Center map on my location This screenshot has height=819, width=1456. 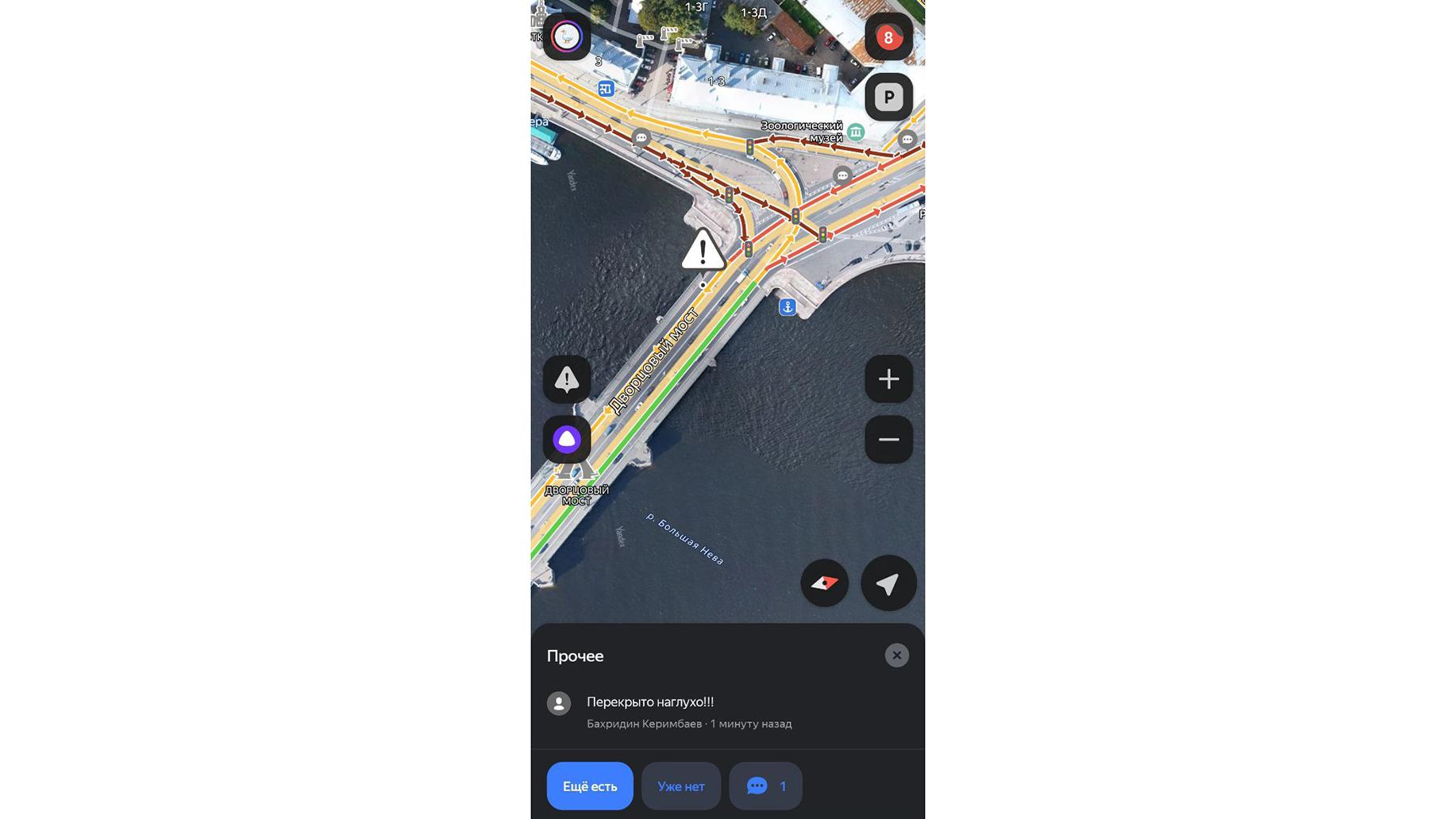click(x=888, y=583)
